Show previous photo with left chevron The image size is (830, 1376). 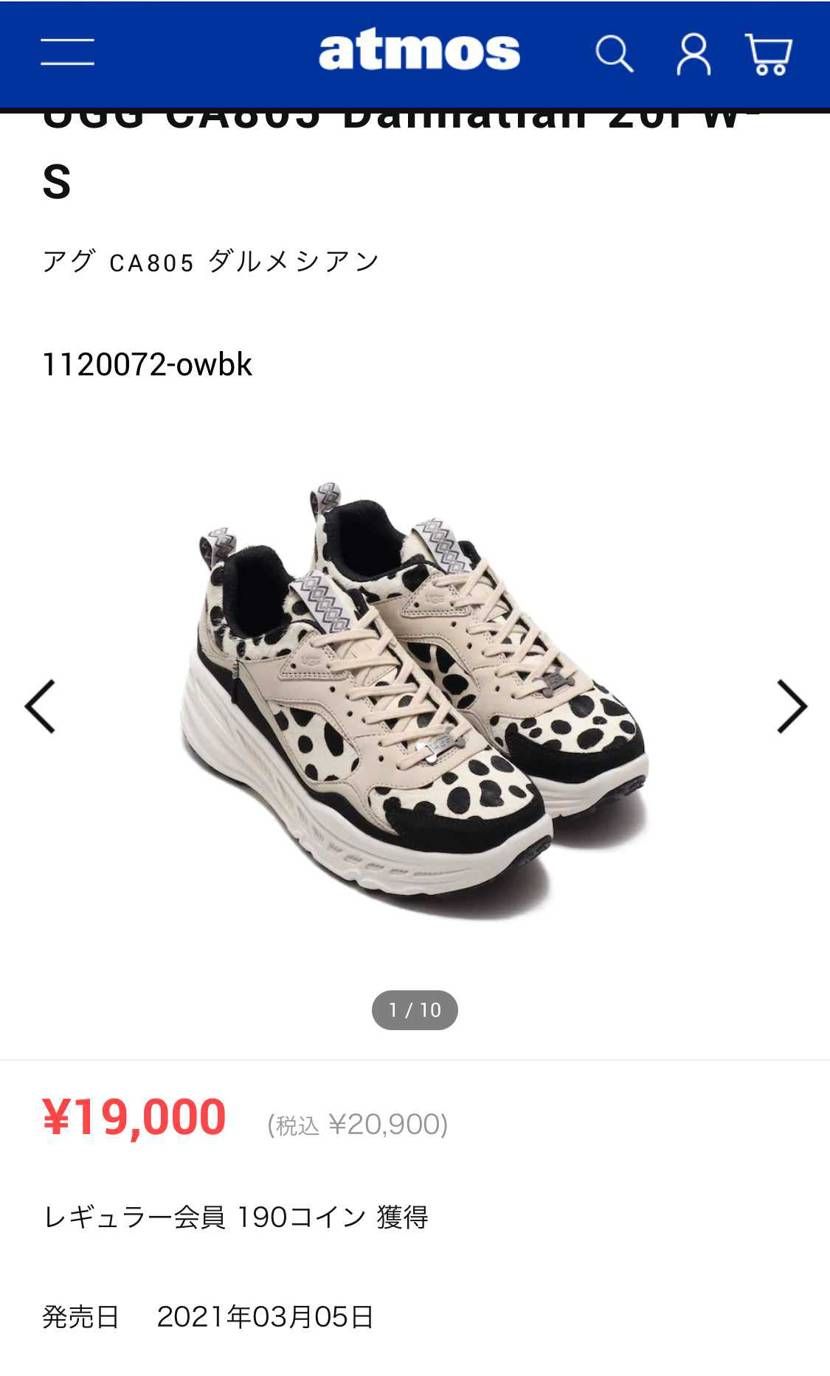coord(39,706)
